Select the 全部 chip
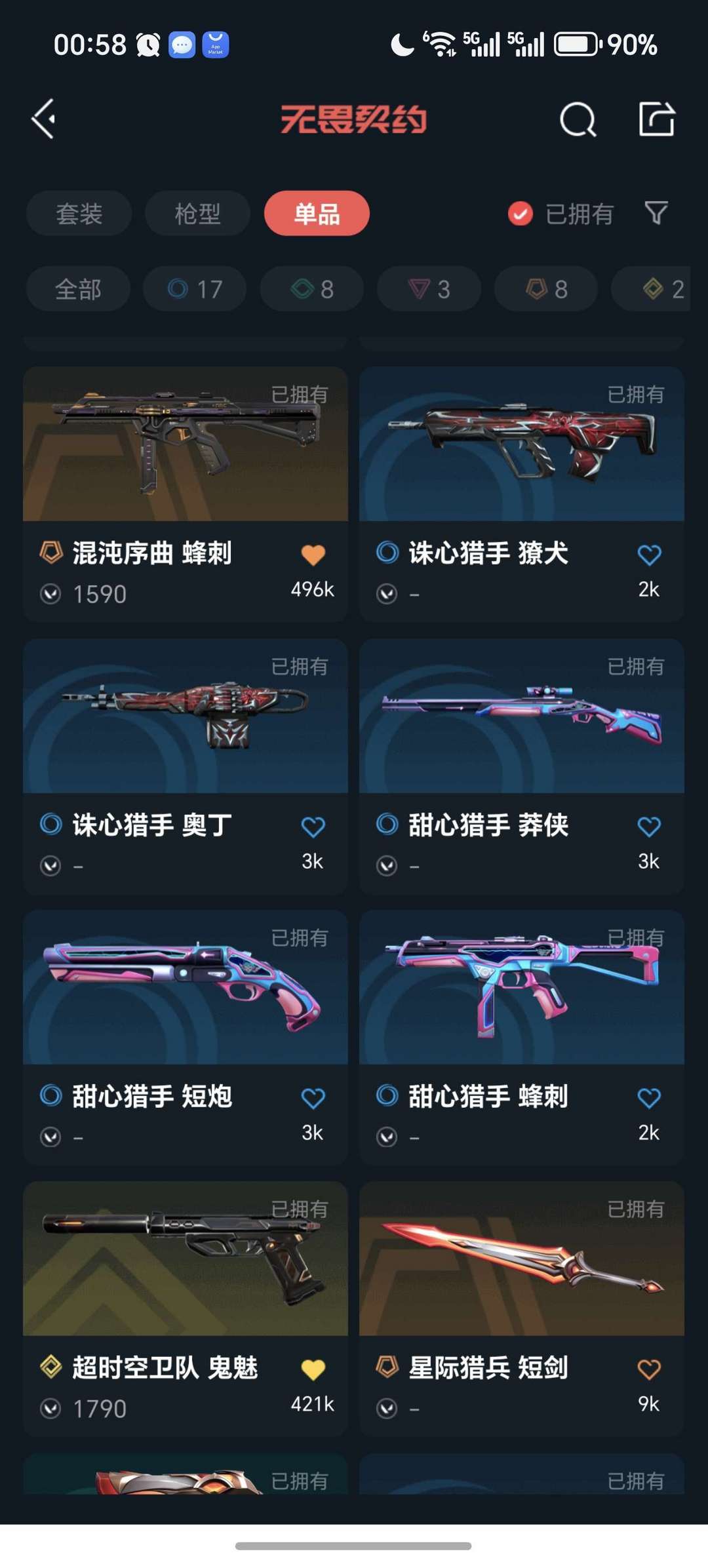Screen dimensions: 708x1568 point(78,289)
